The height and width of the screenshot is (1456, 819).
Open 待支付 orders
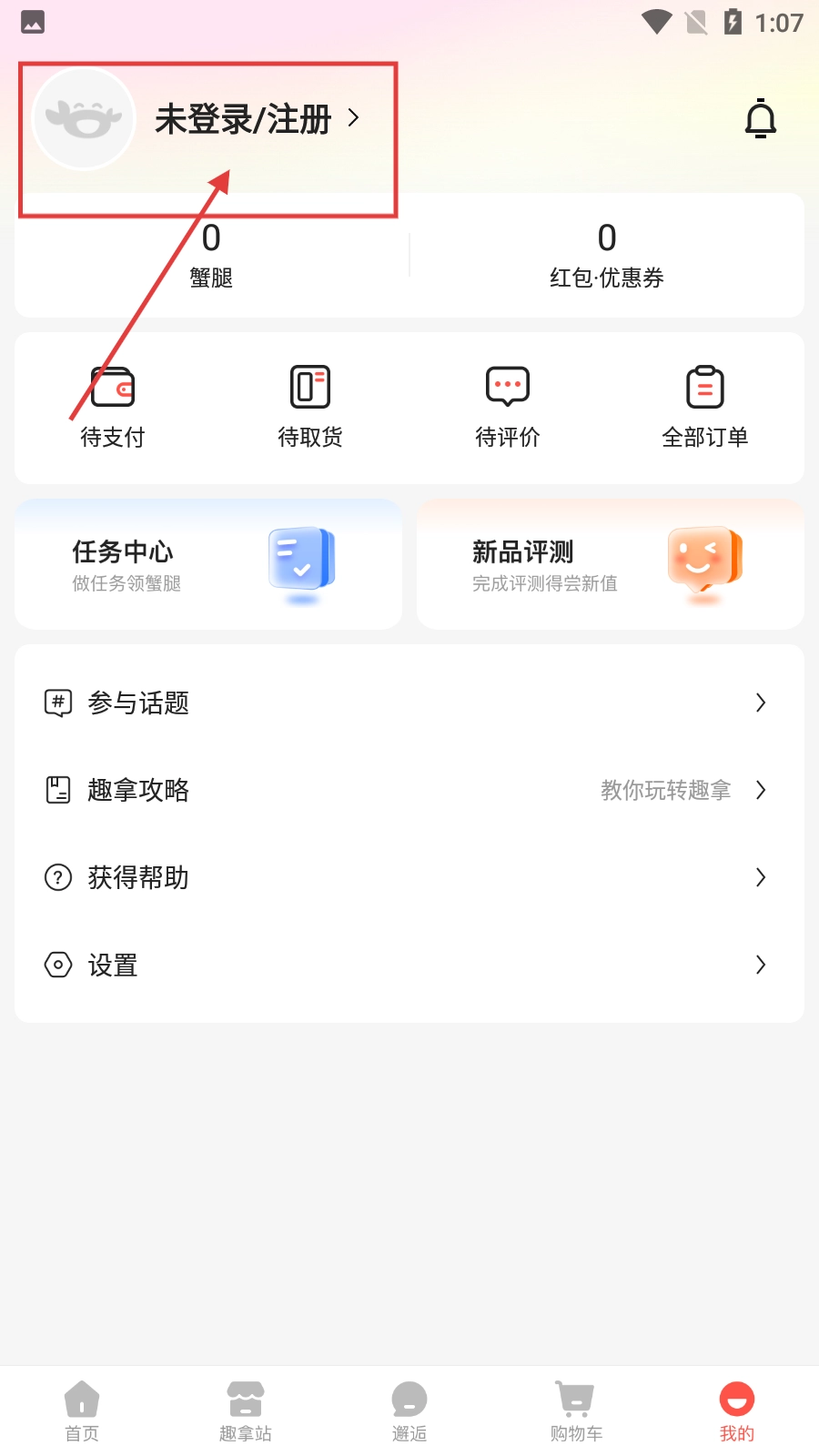(x=113, y=407)
